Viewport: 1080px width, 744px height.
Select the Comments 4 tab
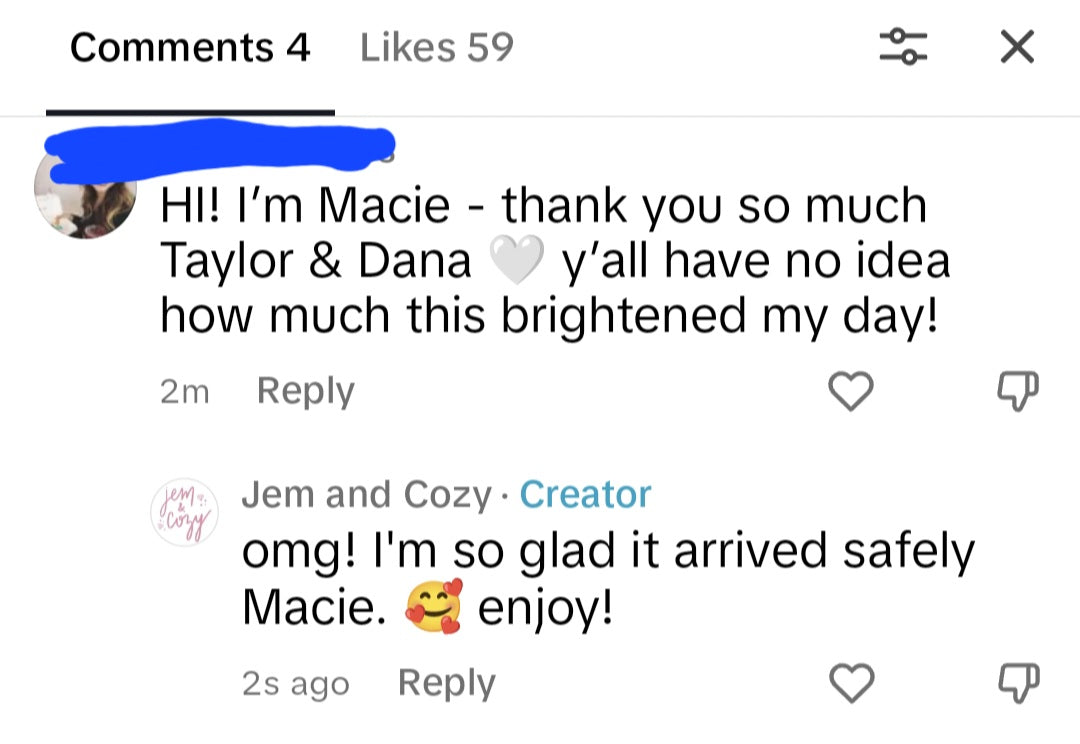[190, 47]
